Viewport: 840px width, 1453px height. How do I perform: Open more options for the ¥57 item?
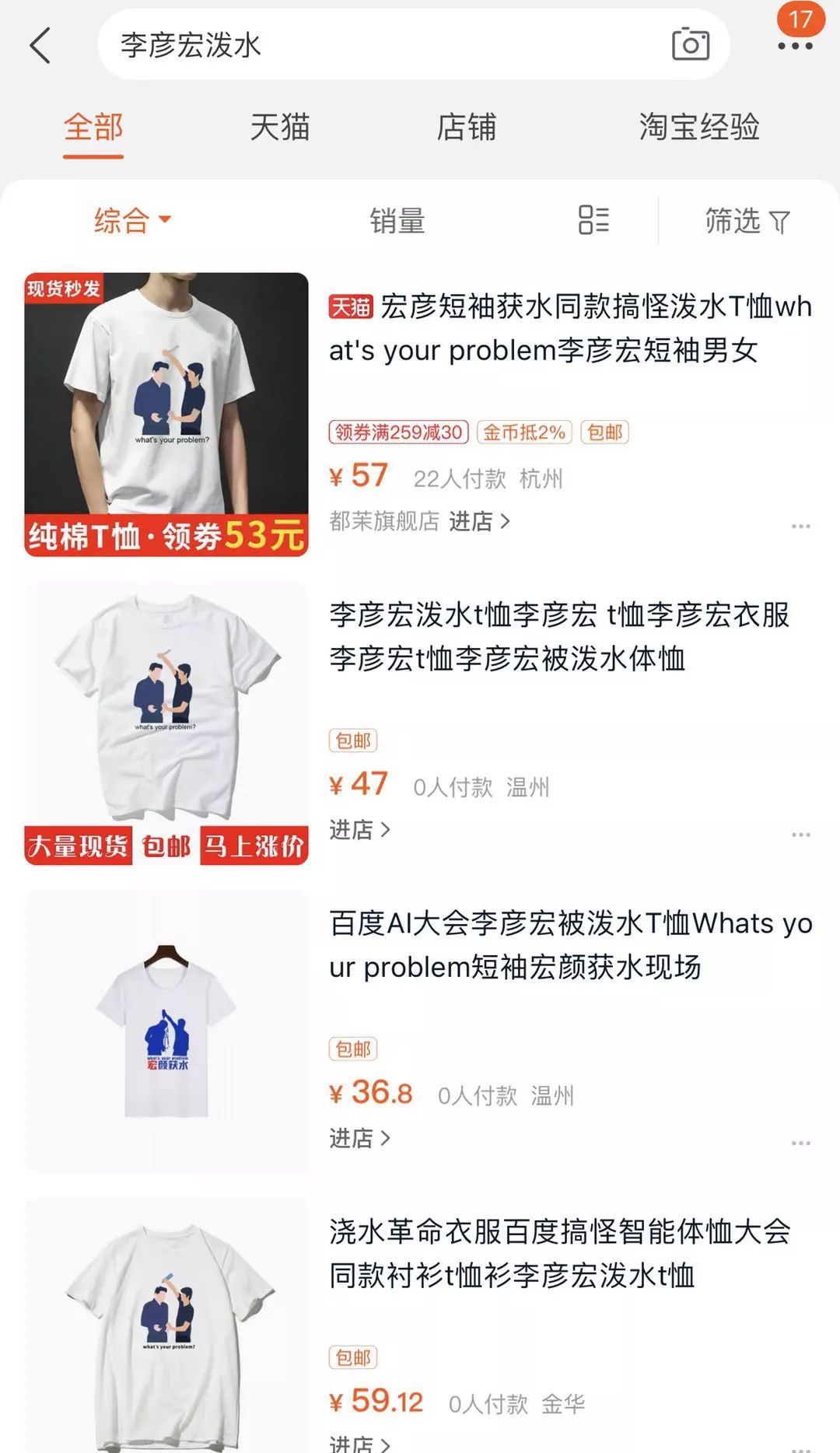point(800,527)
